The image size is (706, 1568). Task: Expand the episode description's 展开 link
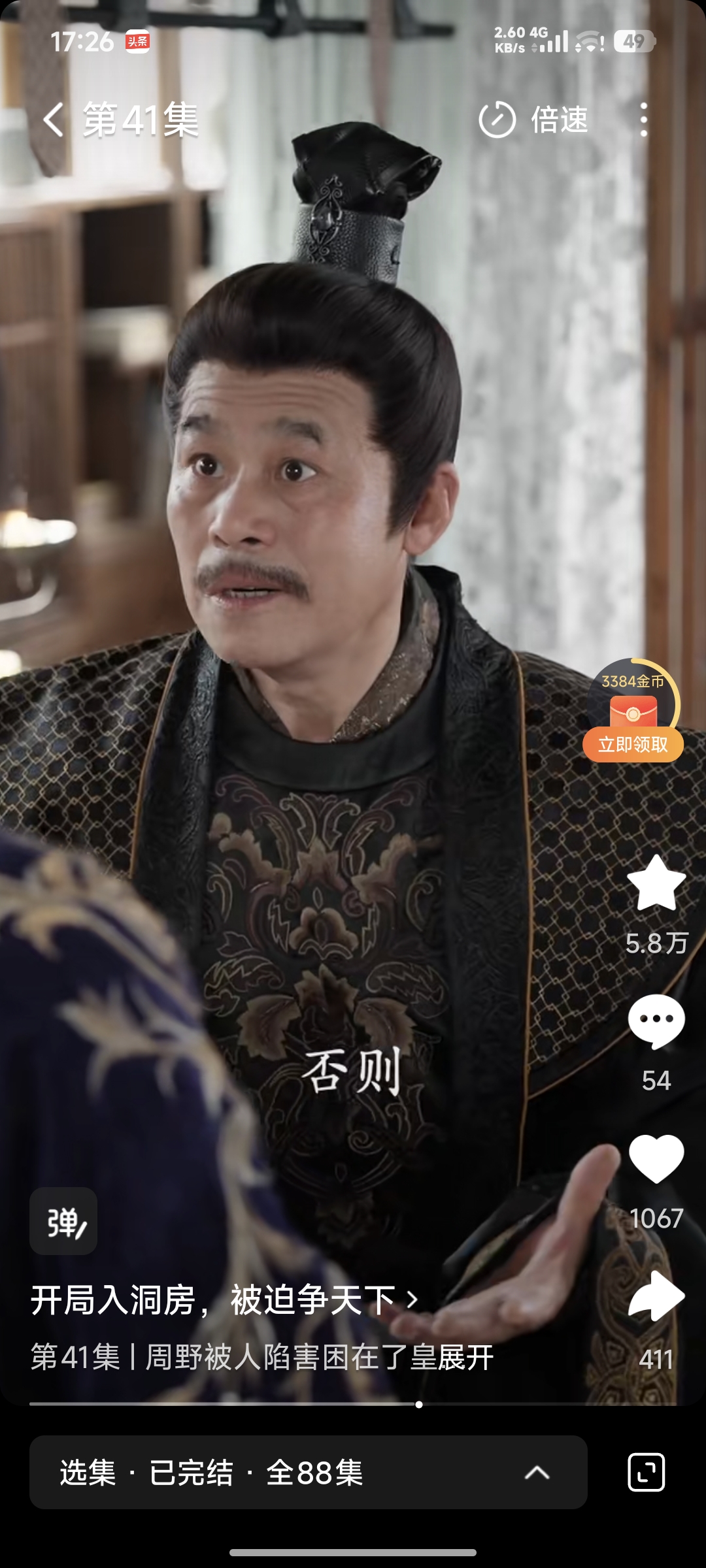[465, 1357]
